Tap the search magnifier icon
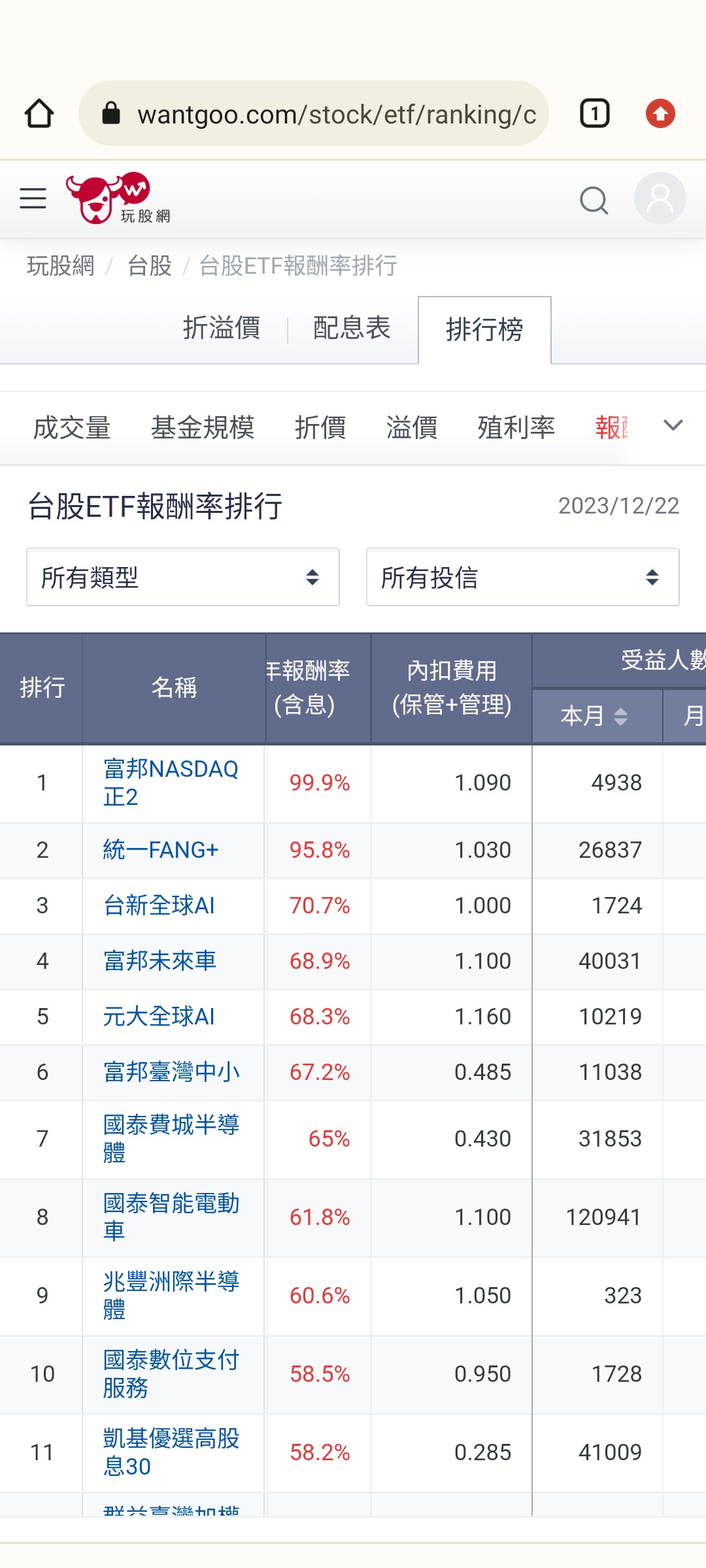The height and width of the screenshot is (1568, 706). click(594, 200)
